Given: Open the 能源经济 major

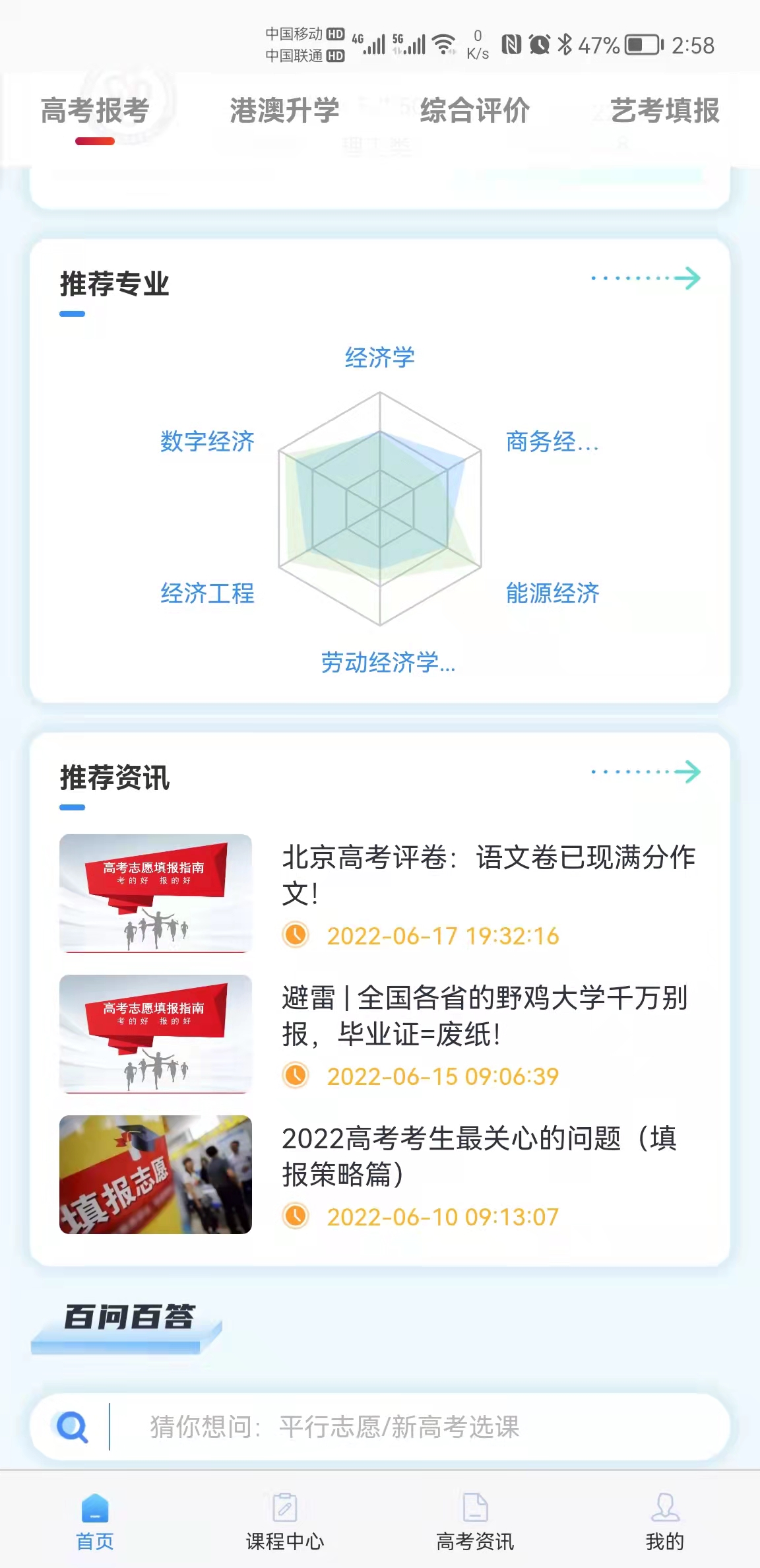Looking at the screenshot, I should [x=553, y=593].
